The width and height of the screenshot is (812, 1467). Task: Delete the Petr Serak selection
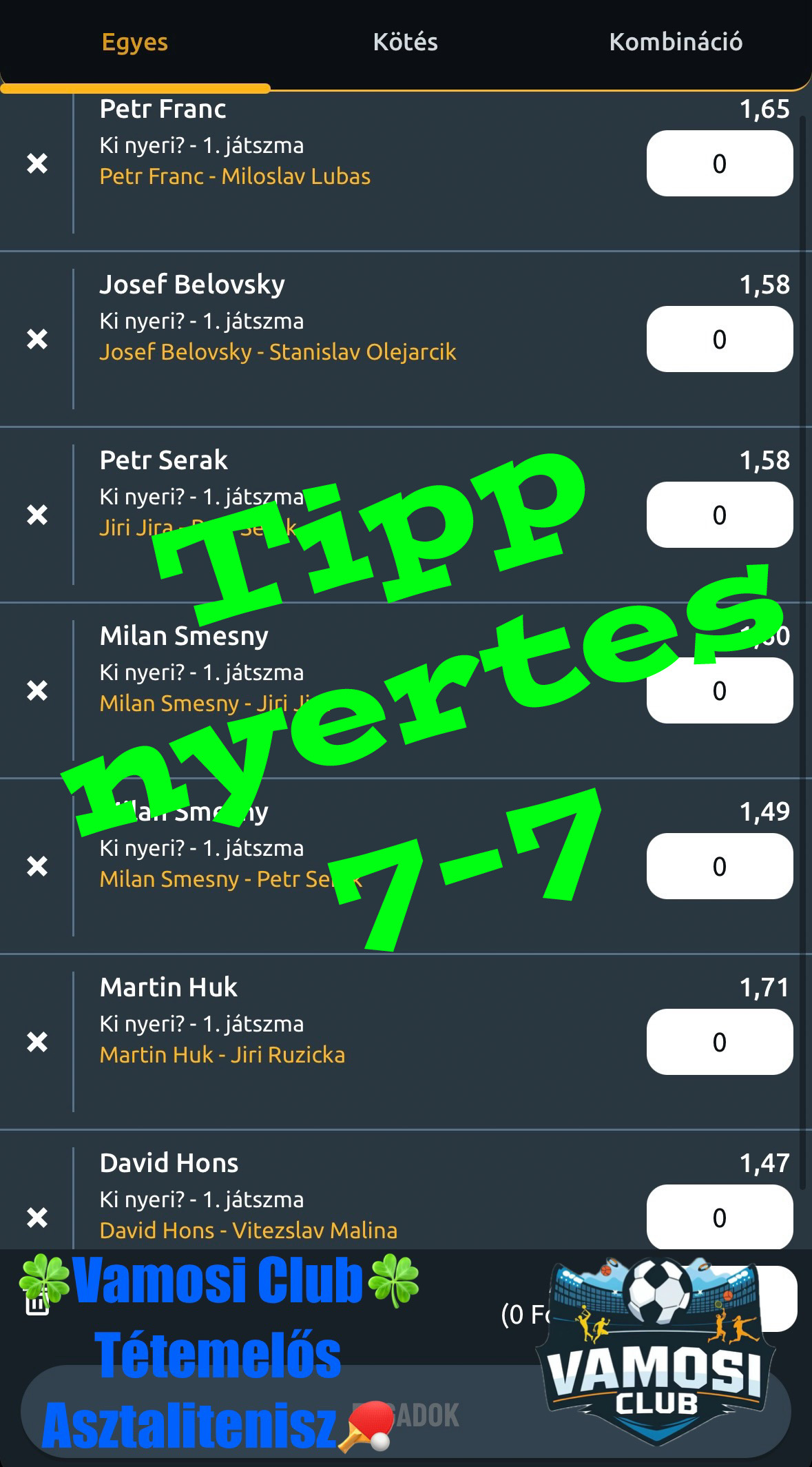coord(37,515)
